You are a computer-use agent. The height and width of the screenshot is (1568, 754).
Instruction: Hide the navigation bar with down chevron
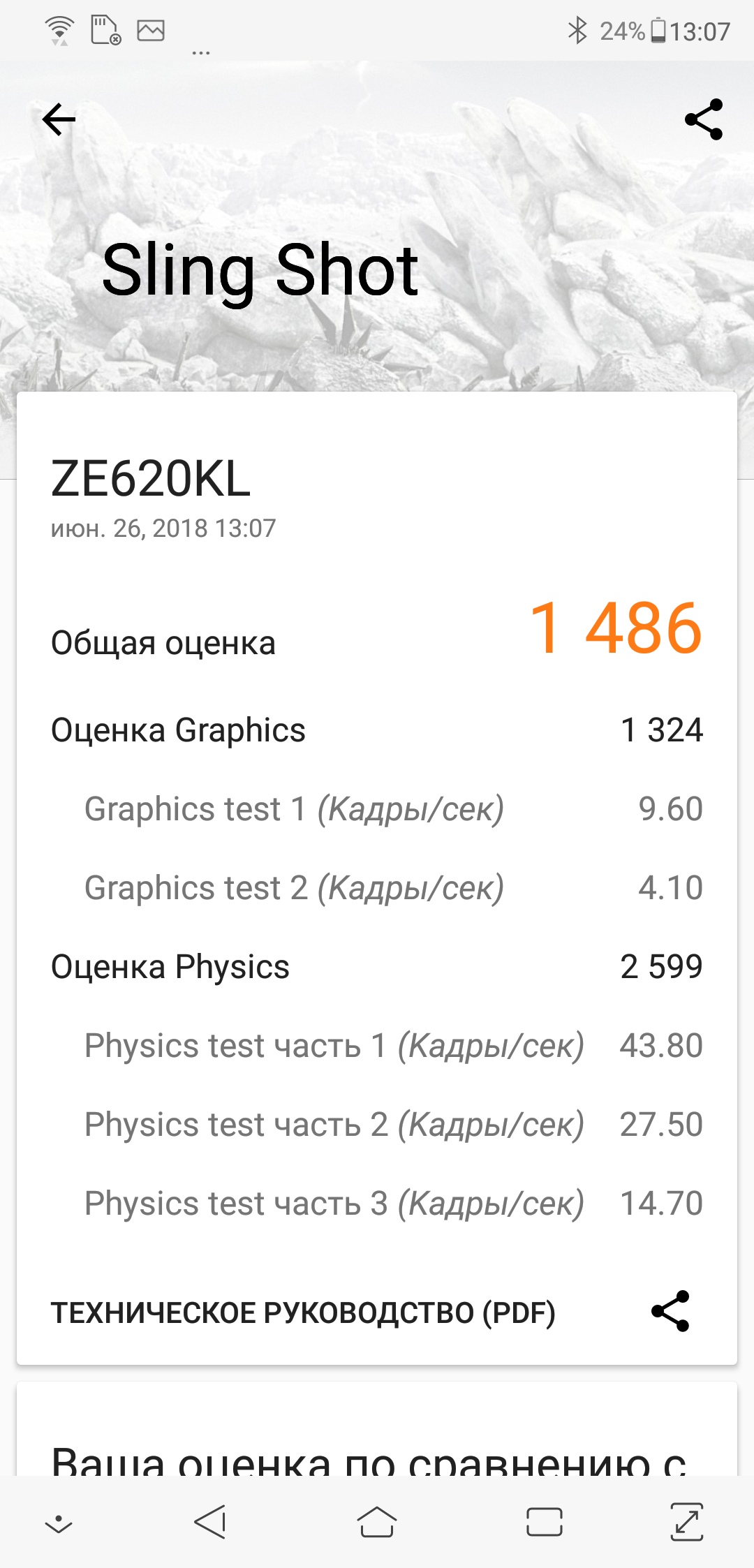(x=59, y=1524)
